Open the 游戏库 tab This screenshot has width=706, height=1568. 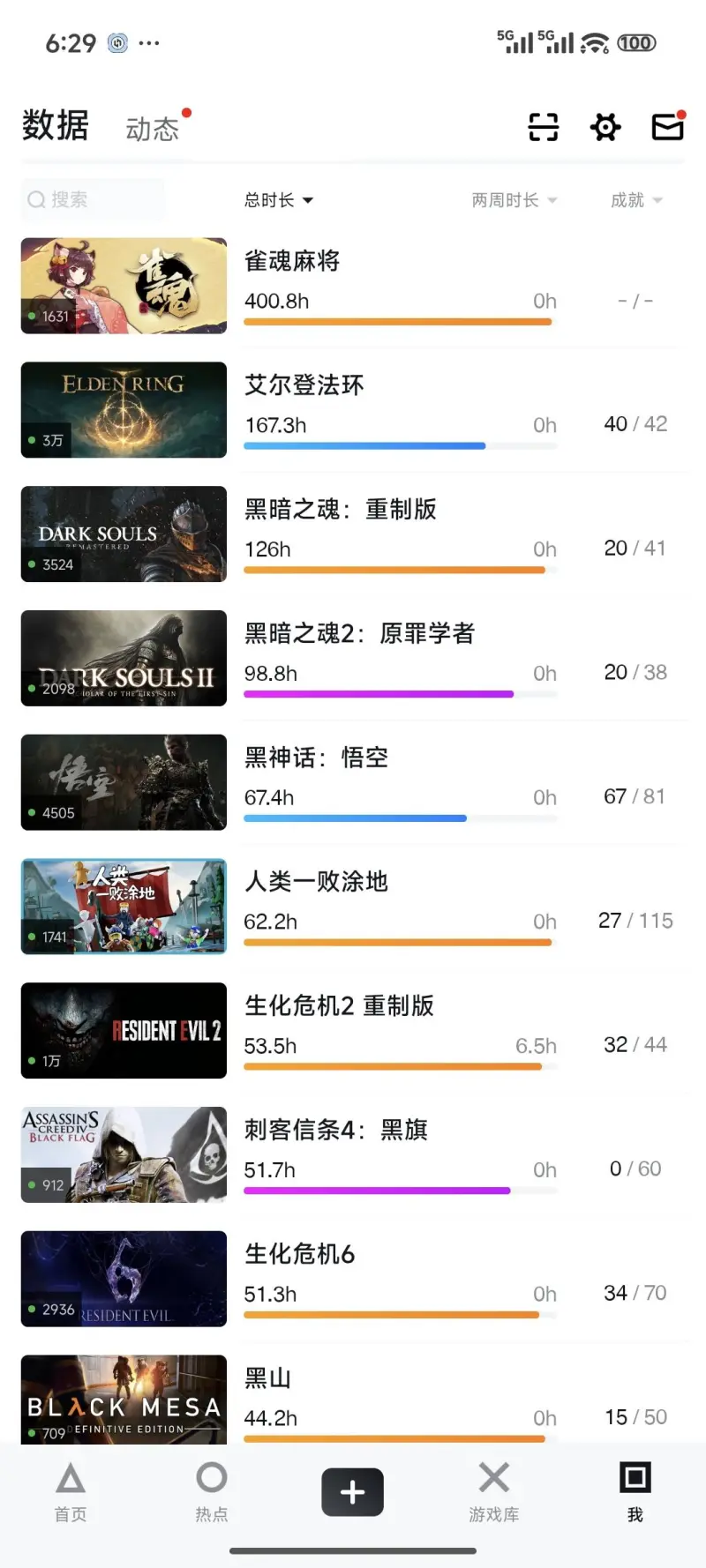point(494,1492)
